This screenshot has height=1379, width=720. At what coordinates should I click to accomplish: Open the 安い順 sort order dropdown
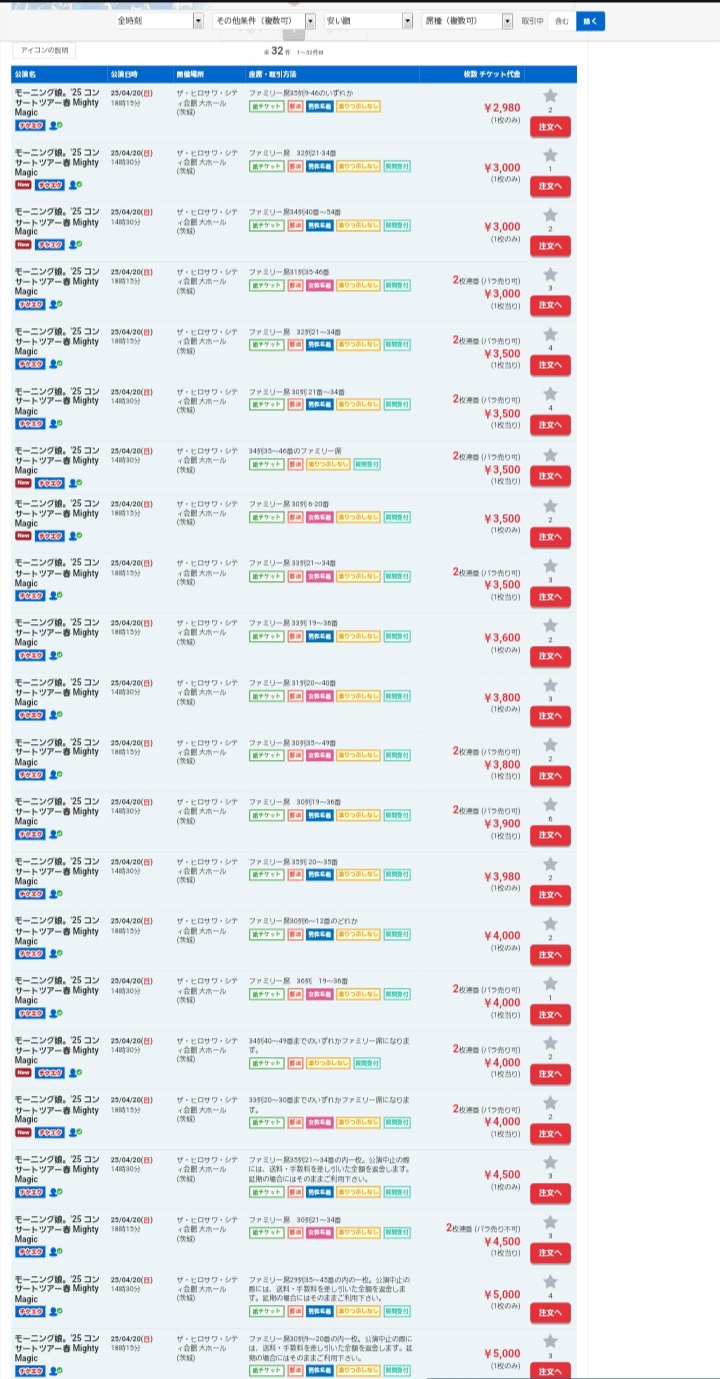[x=368, y=20]
